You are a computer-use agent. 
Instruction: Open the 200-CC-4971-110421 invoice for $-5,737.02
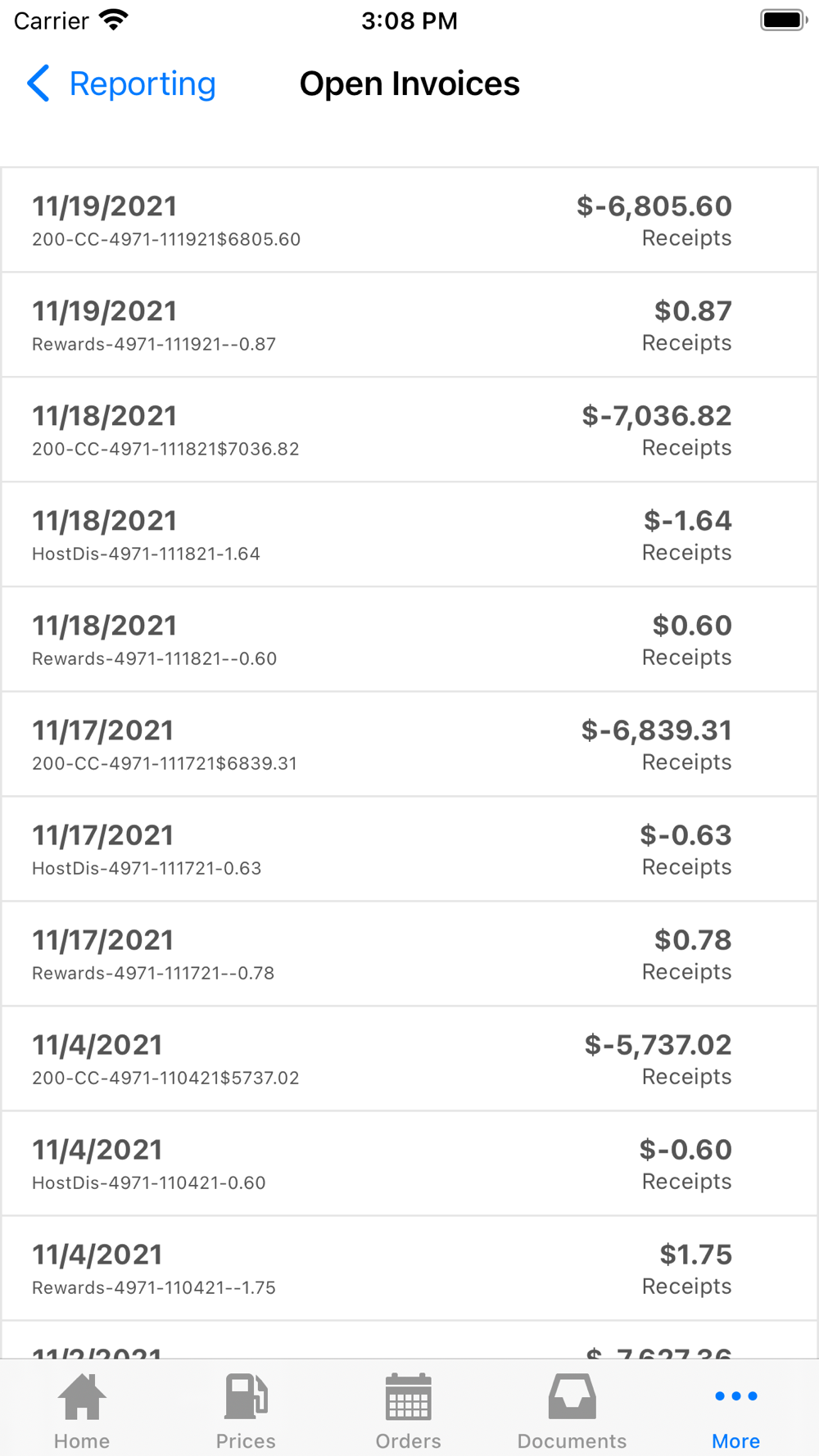409,1059
